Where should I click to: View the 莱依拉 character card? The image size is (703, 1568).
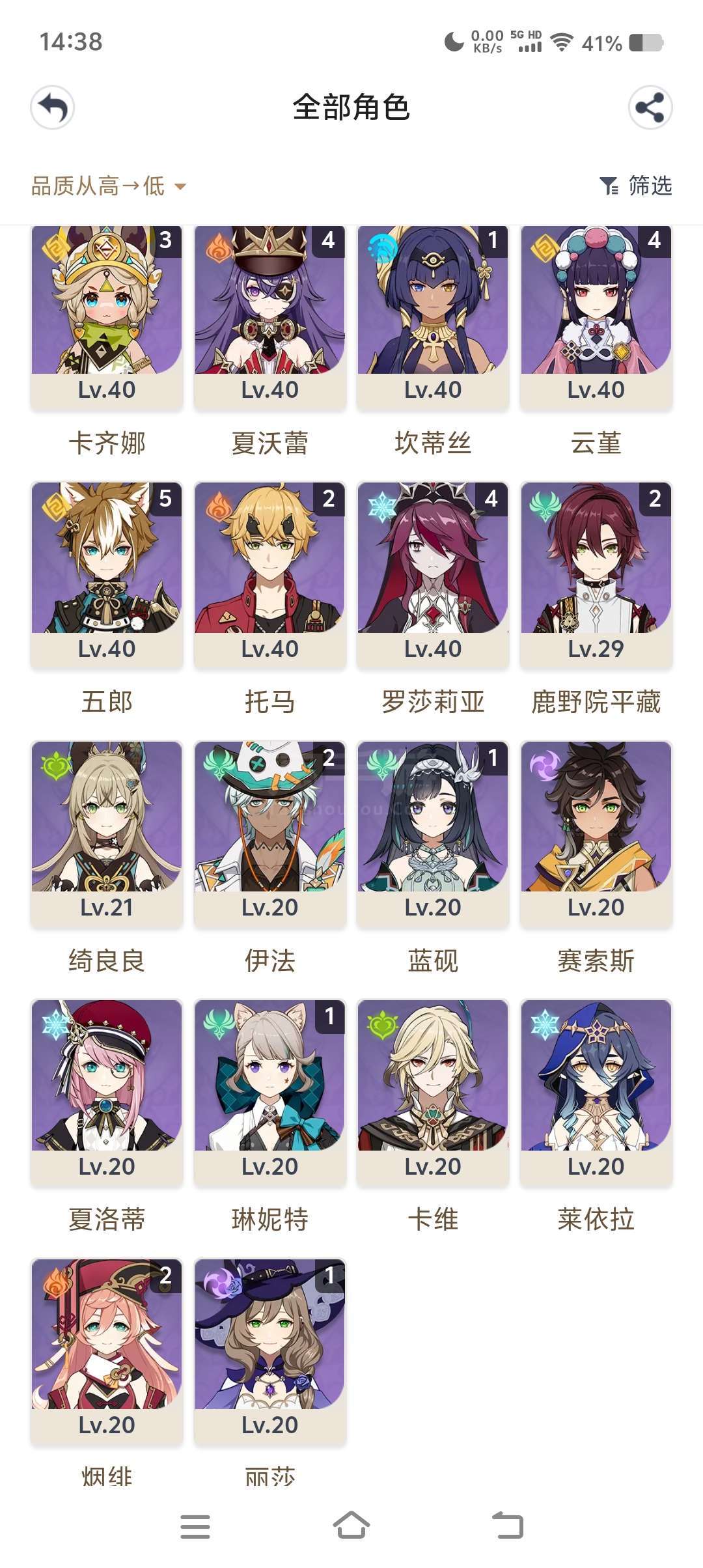[x=596, y=1093]
